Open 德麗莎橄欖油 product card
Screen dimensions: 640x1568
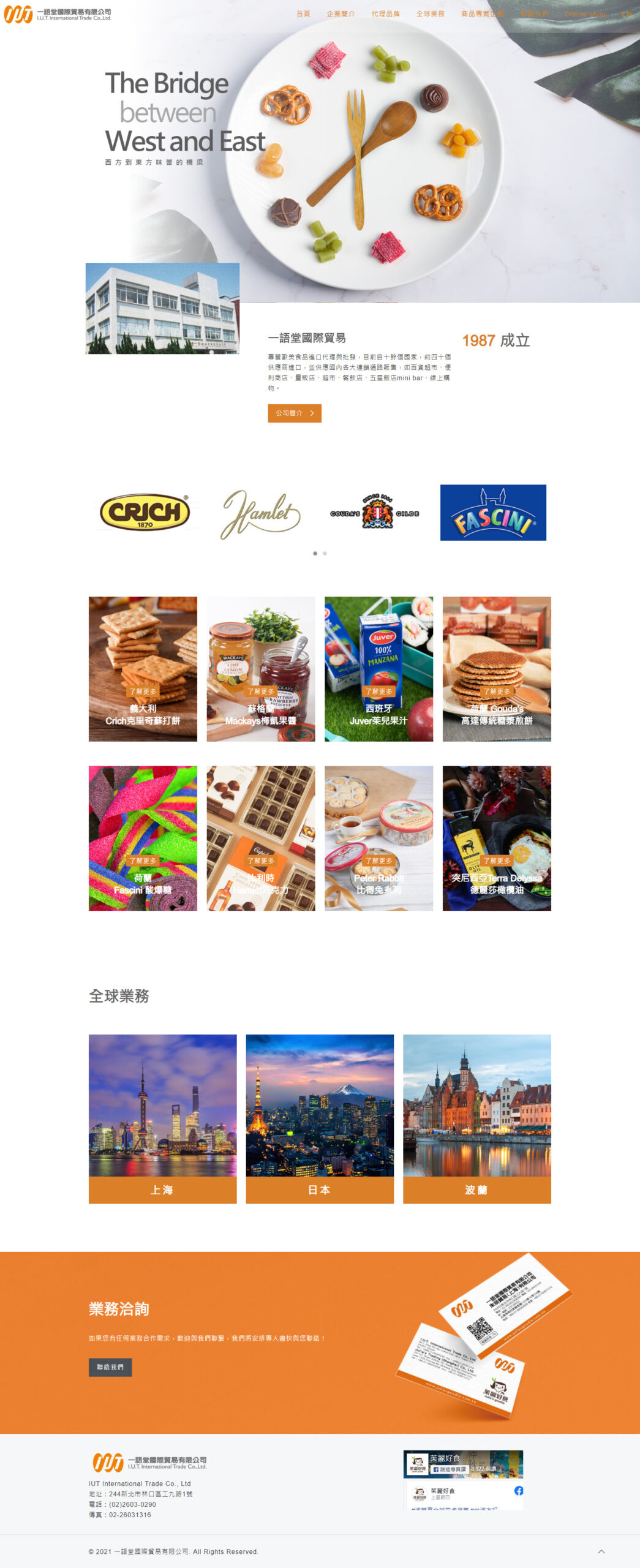497,838
